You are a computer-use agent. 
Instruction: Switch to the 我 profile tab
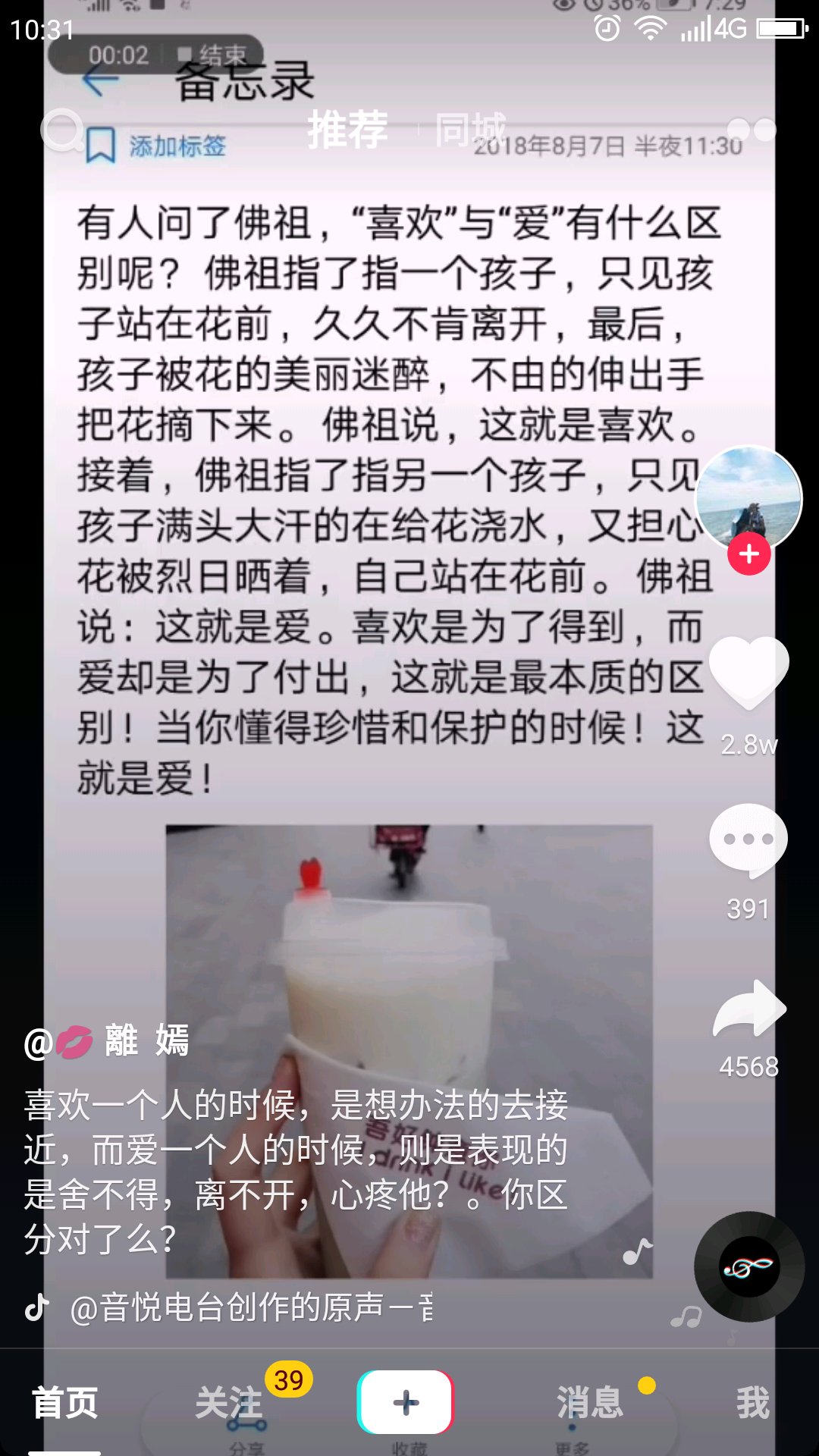[x=752, y=1402]
